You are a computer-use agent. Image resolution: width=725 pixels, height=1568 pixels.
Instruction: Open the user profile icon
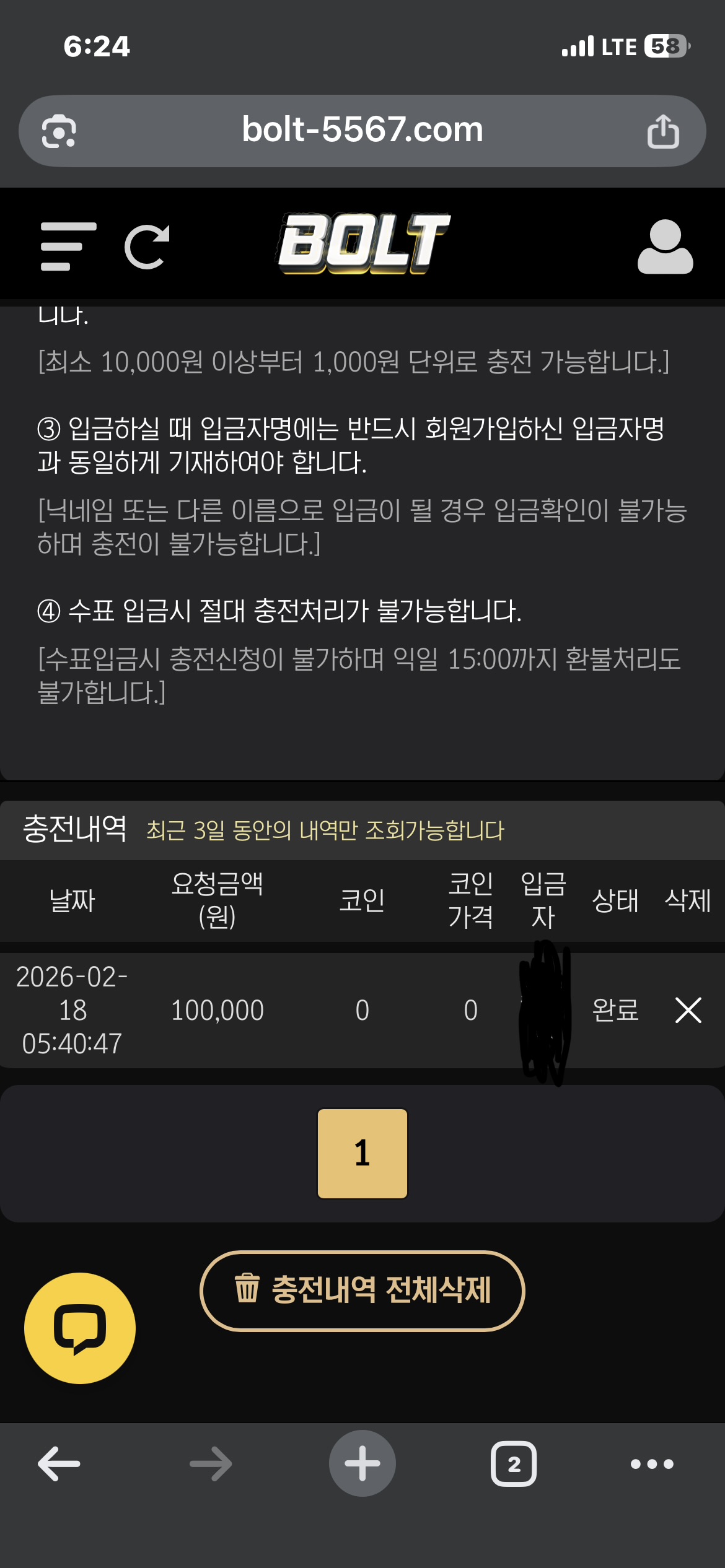coord(665,246)
